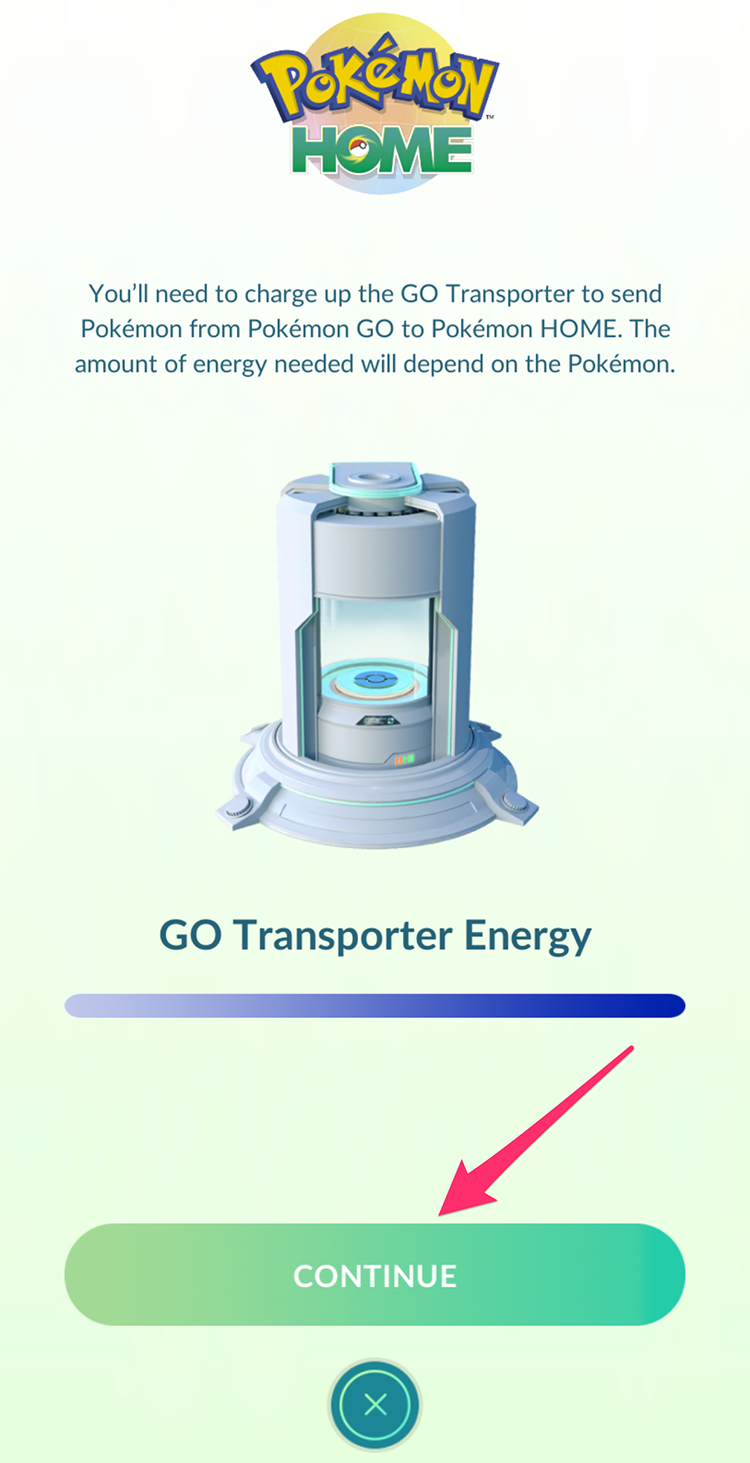Tap the green CONTINUE button

[374, 1275]
